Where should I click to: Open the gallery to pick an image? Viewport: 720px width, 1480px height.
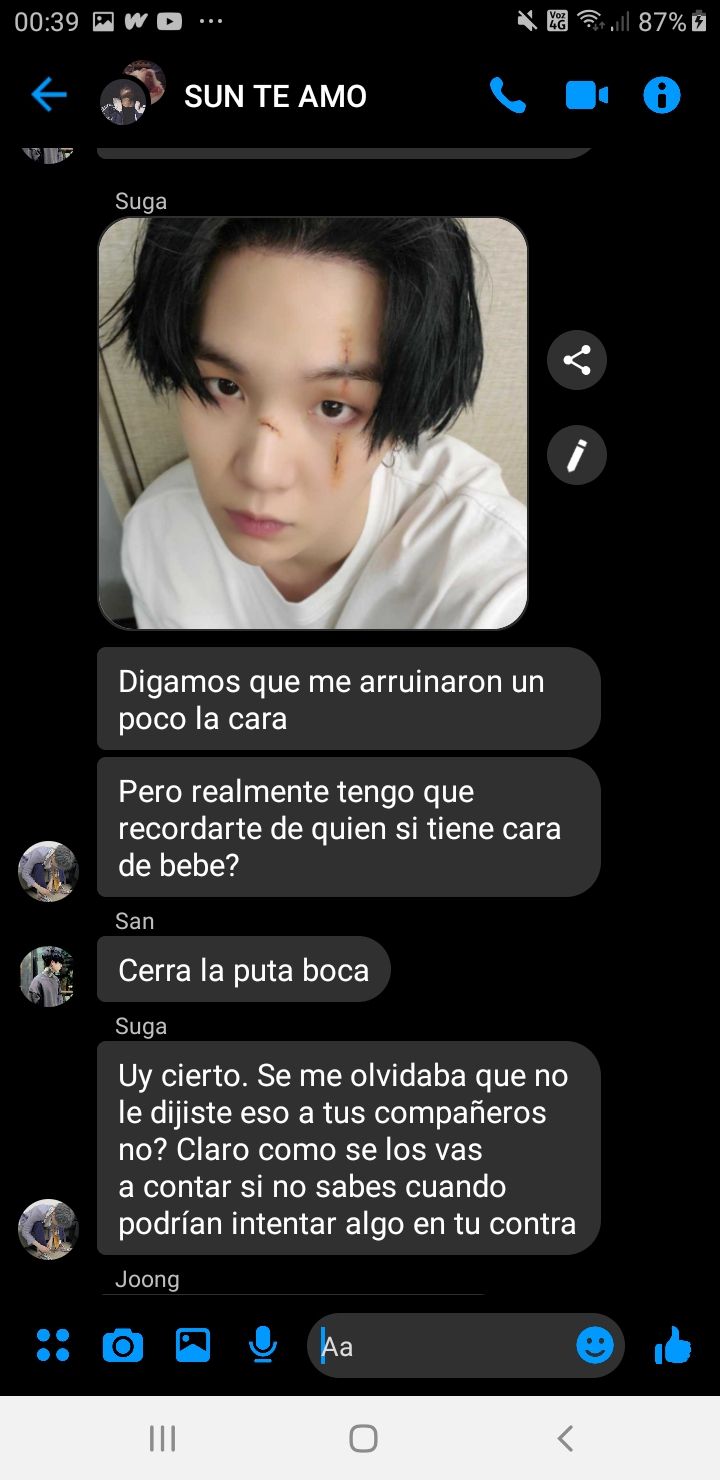[x=193, y=1346]
